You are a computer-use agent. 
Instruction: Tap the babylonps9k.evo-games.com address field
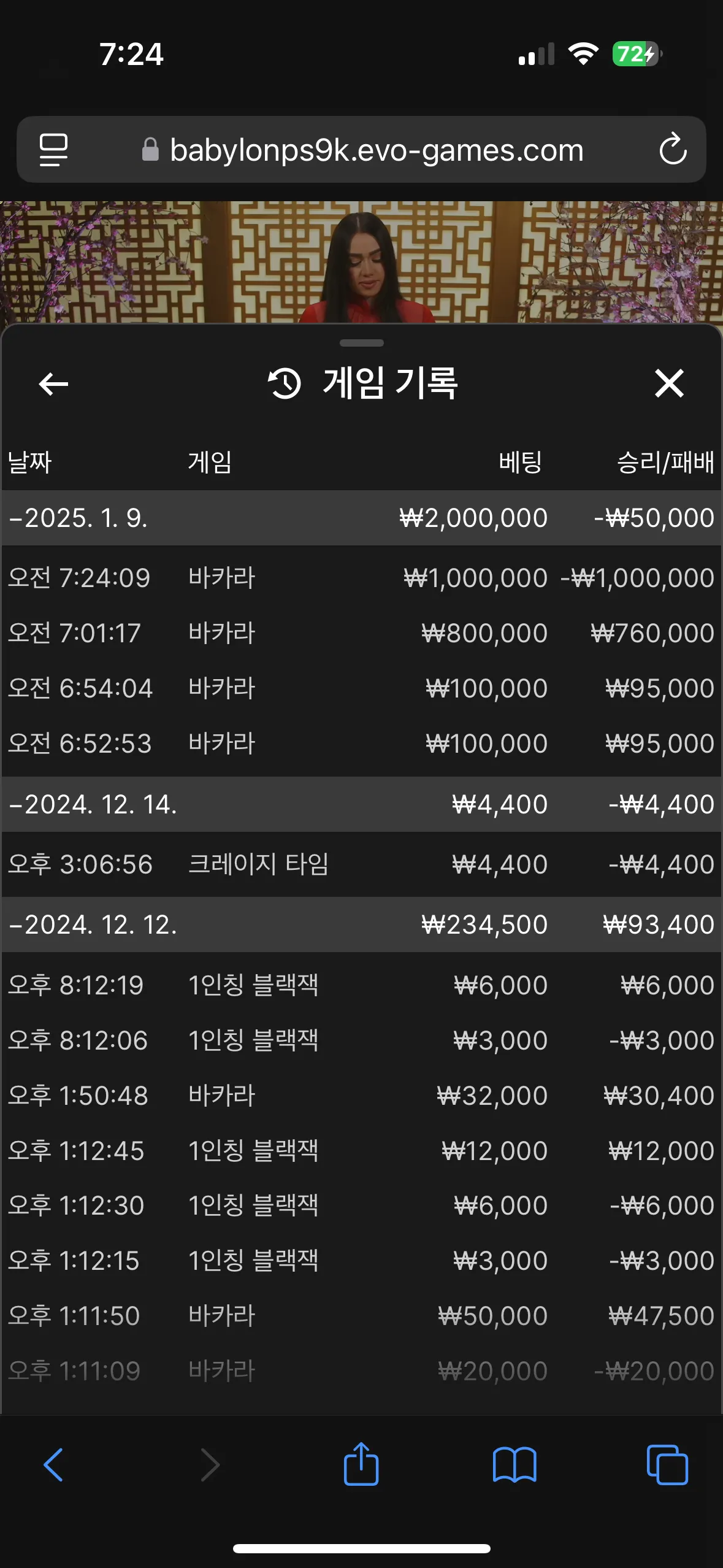pos(362,150)
